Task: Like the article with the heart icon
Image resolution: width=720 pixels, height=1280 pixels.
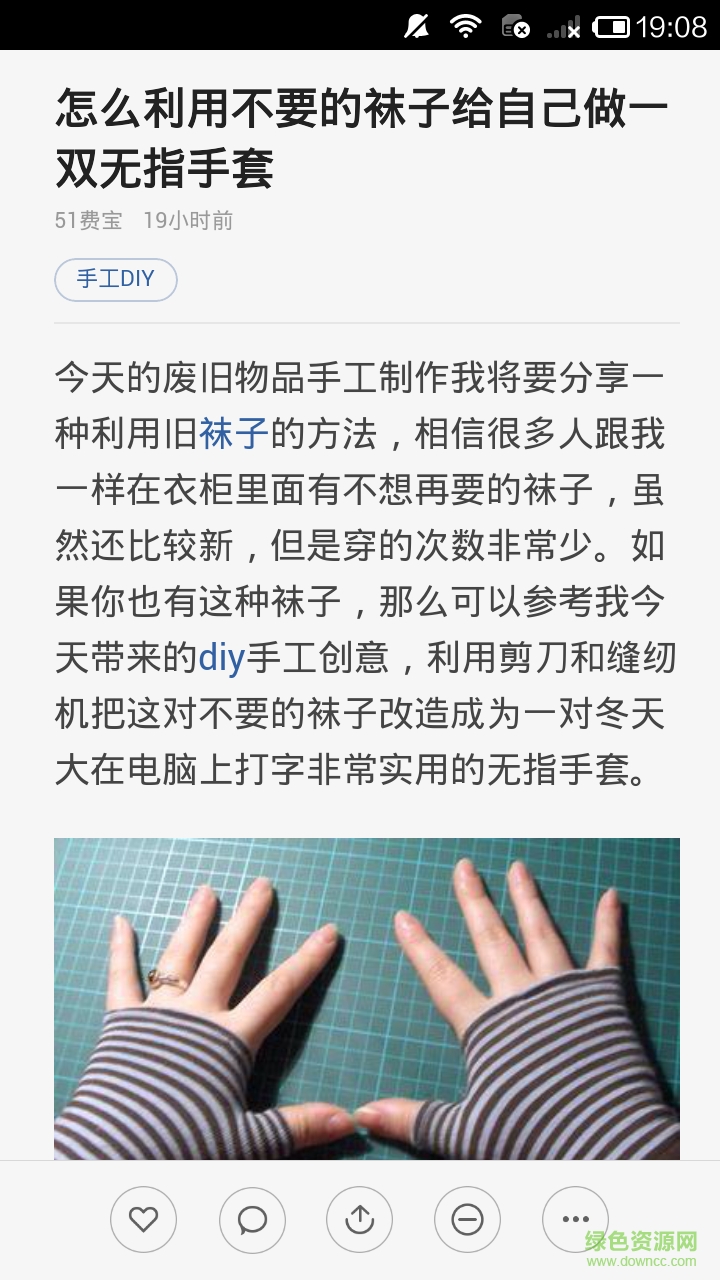Action: coord(143,1219)
